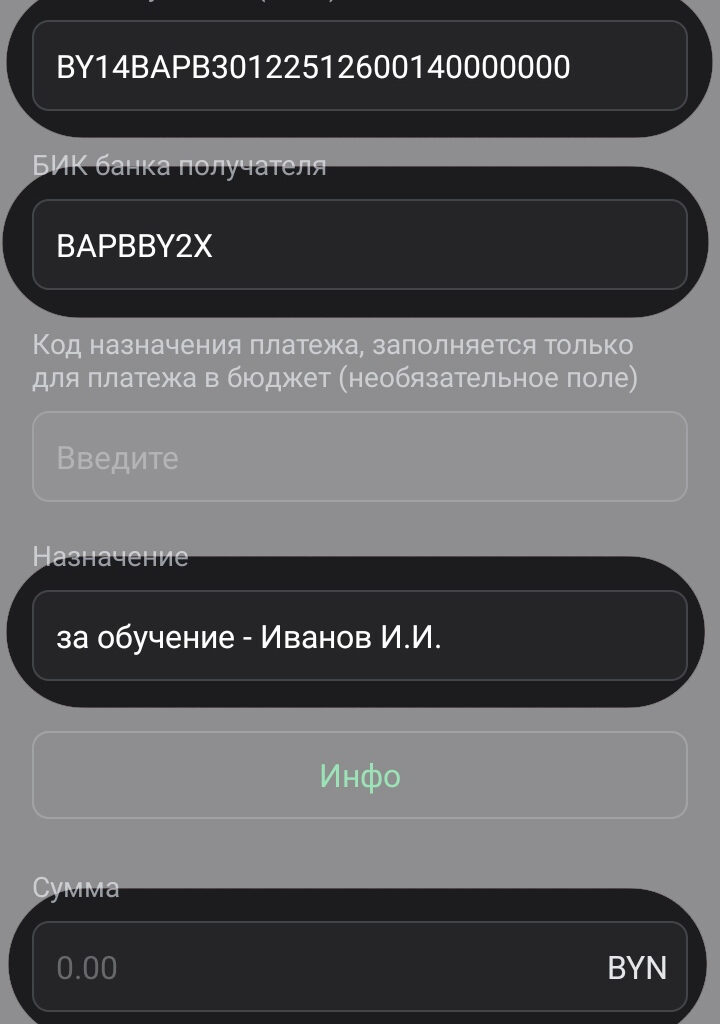Open the Инфо button
Image resolution: width=720 pixels, height=1024 pixels.
(359, 776)
